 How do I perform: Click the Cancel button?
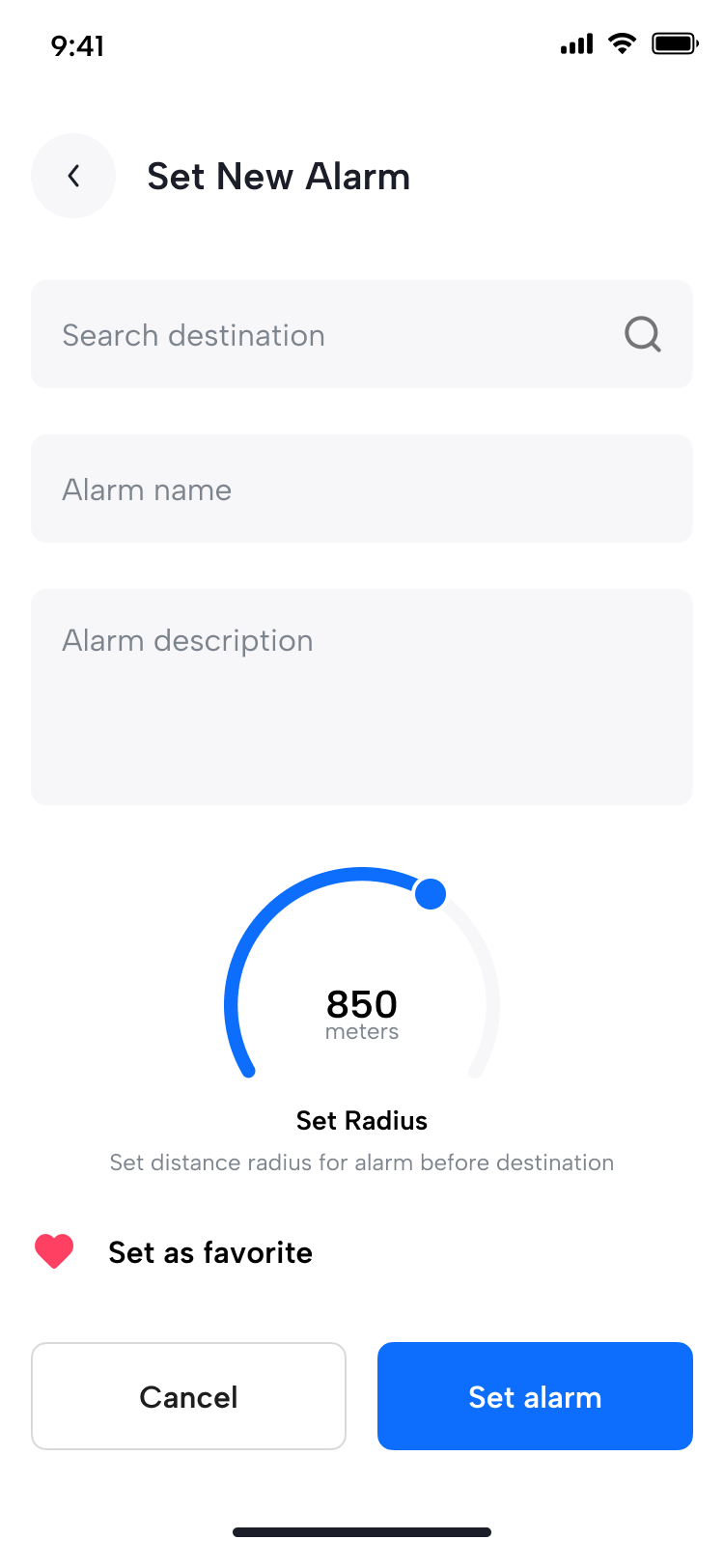(x=188, y=1396)
